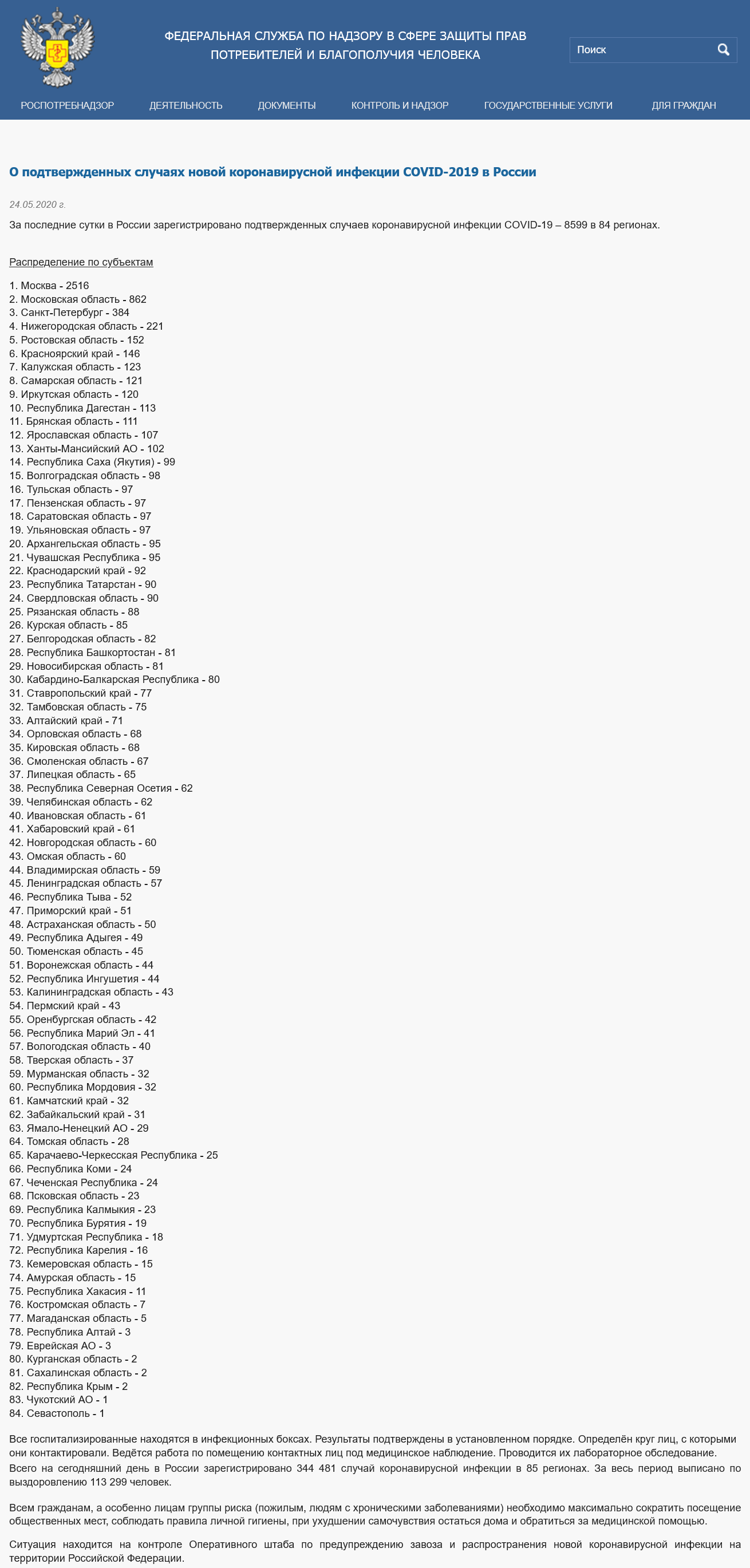Open the РОСПОТРЕБНАДЗОР menu item
This screenshot has width=750, height=1568.
coord(68,105)
